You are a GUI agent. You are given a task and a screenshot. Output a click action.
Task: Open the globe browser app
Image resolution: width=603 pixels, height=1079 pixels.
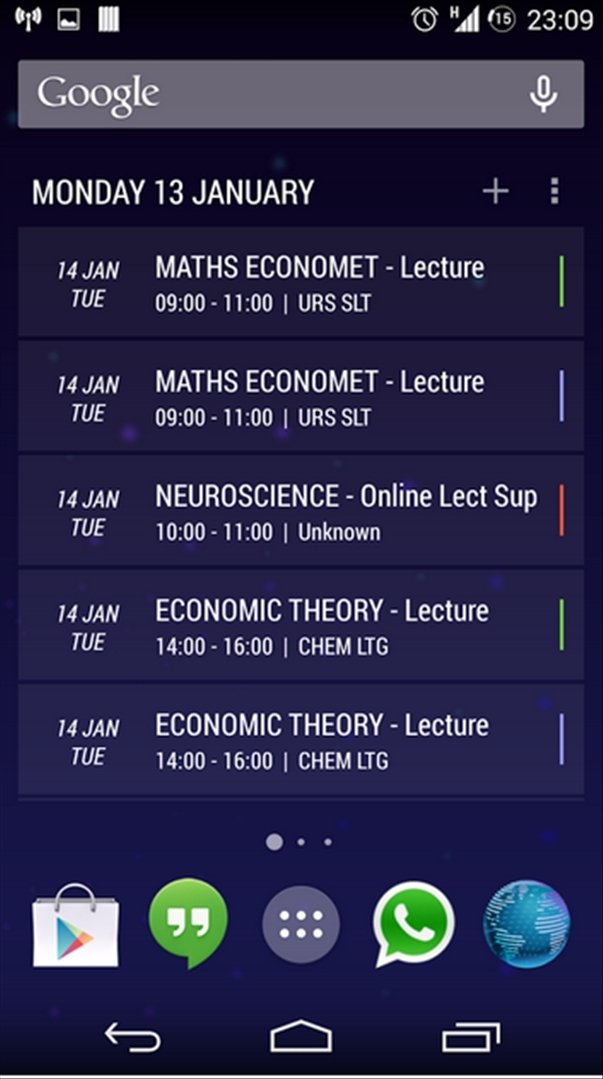[527, 923]
